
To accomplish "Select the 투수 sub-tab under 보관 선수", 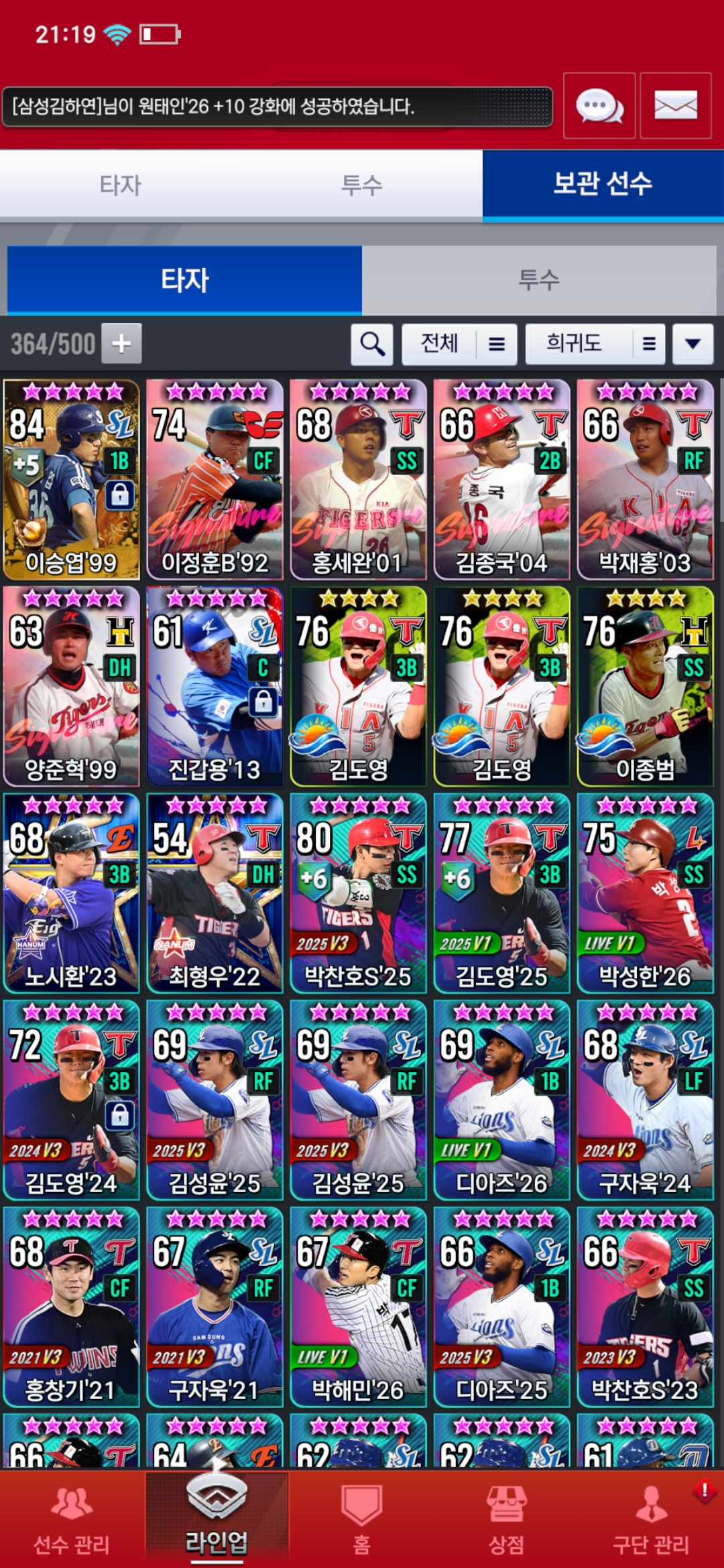I will (x=538, y=279).
